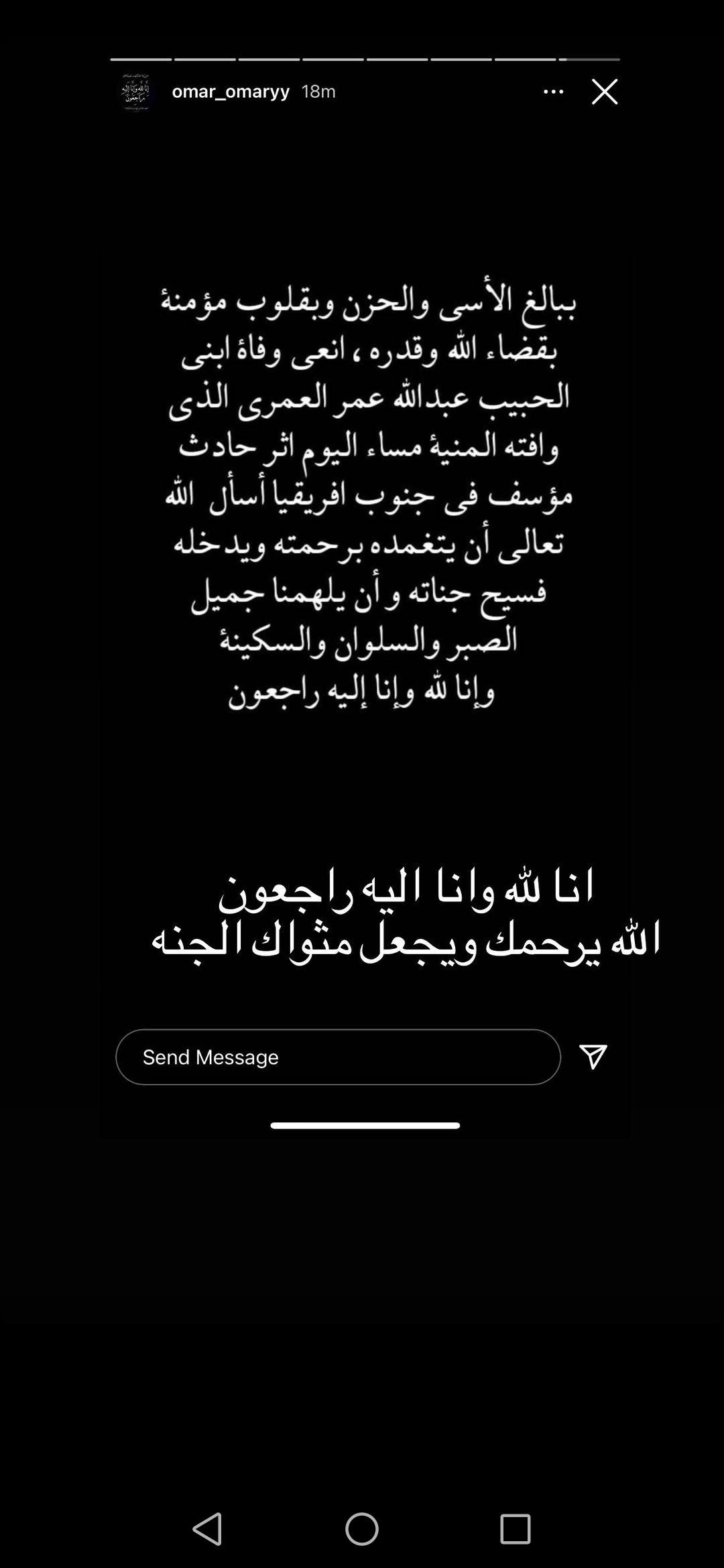Tap the Send Message field

[x=338, y=1057]
